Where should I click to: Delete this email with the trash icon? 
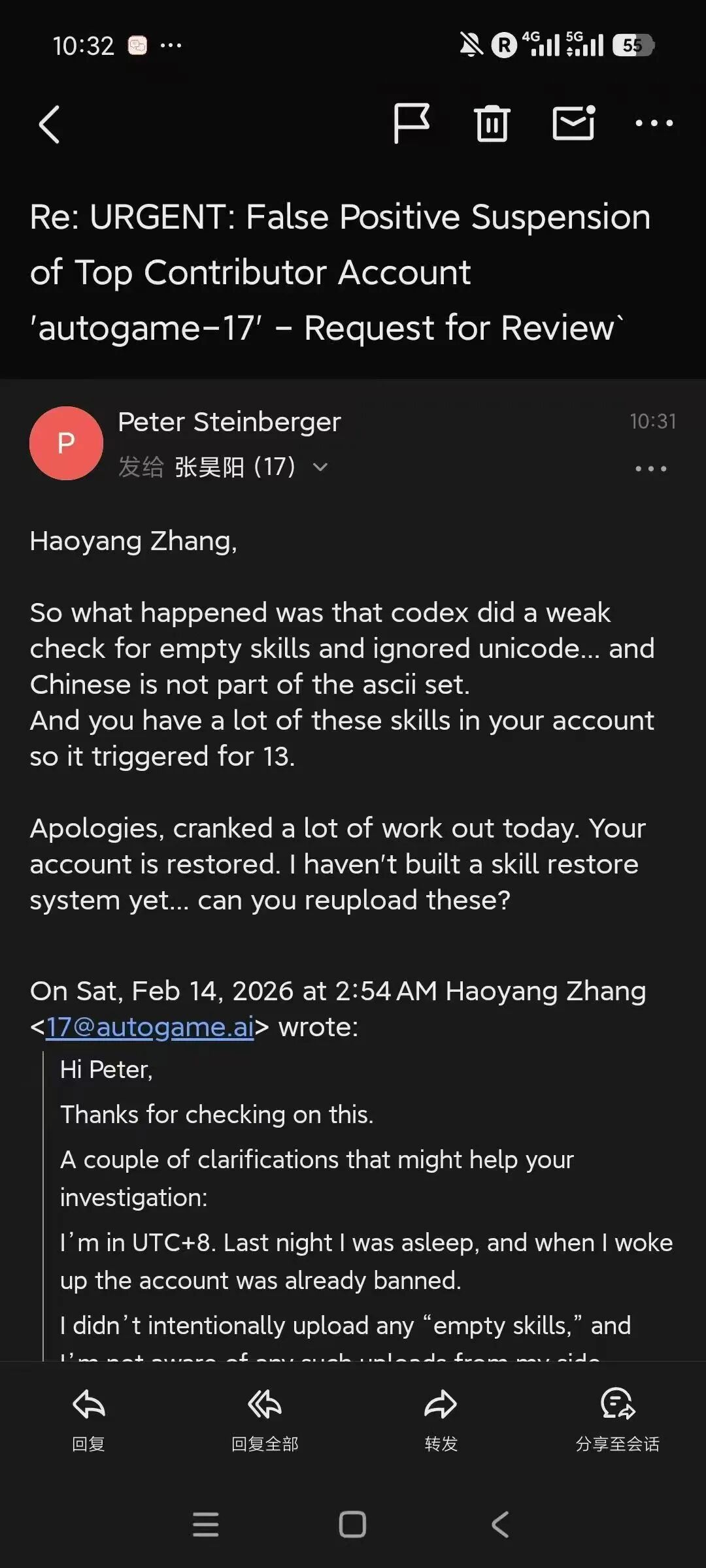pyautogui.click(x=492, y=123)
